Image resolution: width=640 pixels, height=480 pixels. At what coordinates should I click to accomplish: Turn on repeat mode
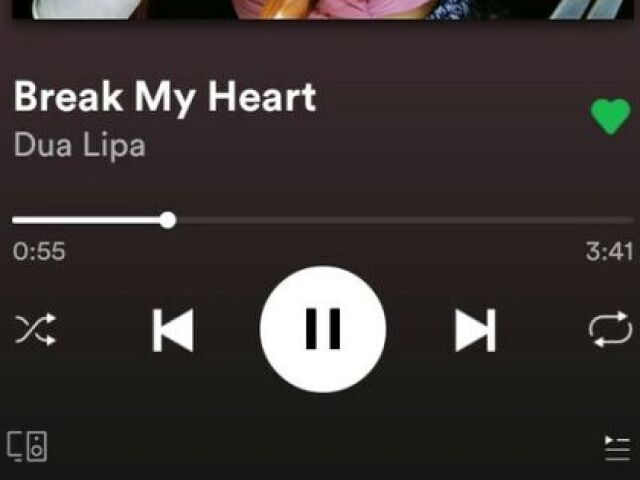610,329
